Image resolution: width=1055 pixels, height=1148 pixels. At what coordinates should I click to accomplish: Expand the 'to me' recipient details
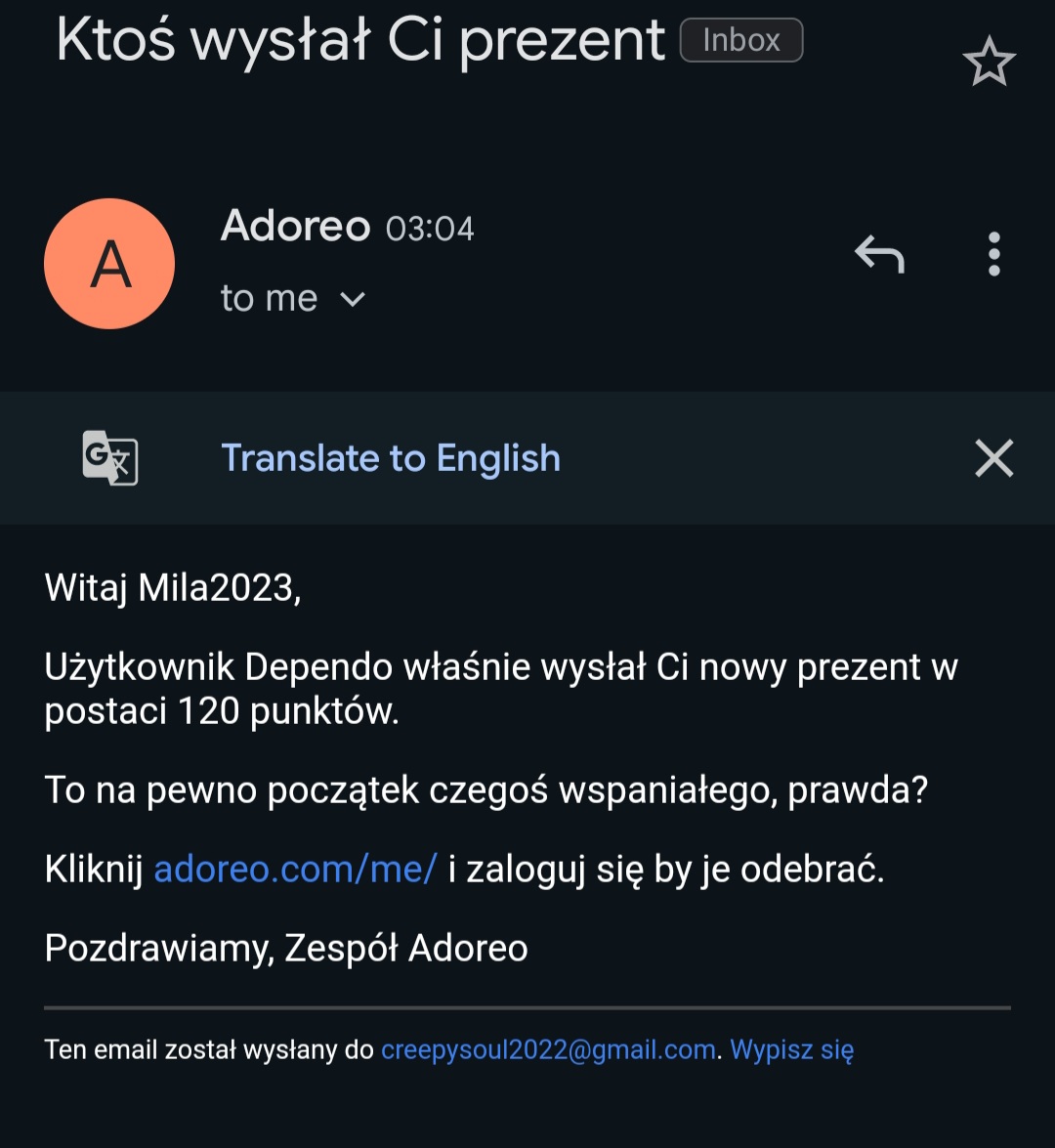(352, 299)
